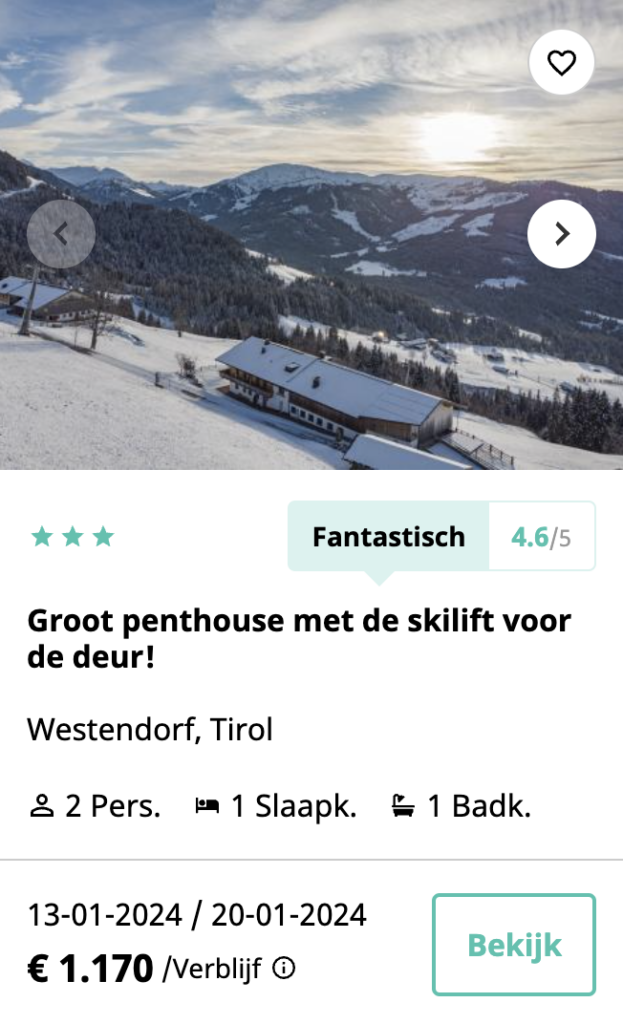The height and width of the screenshot is (1024, 623).
Task: Tap the Bekijk button
Action: 514,945
